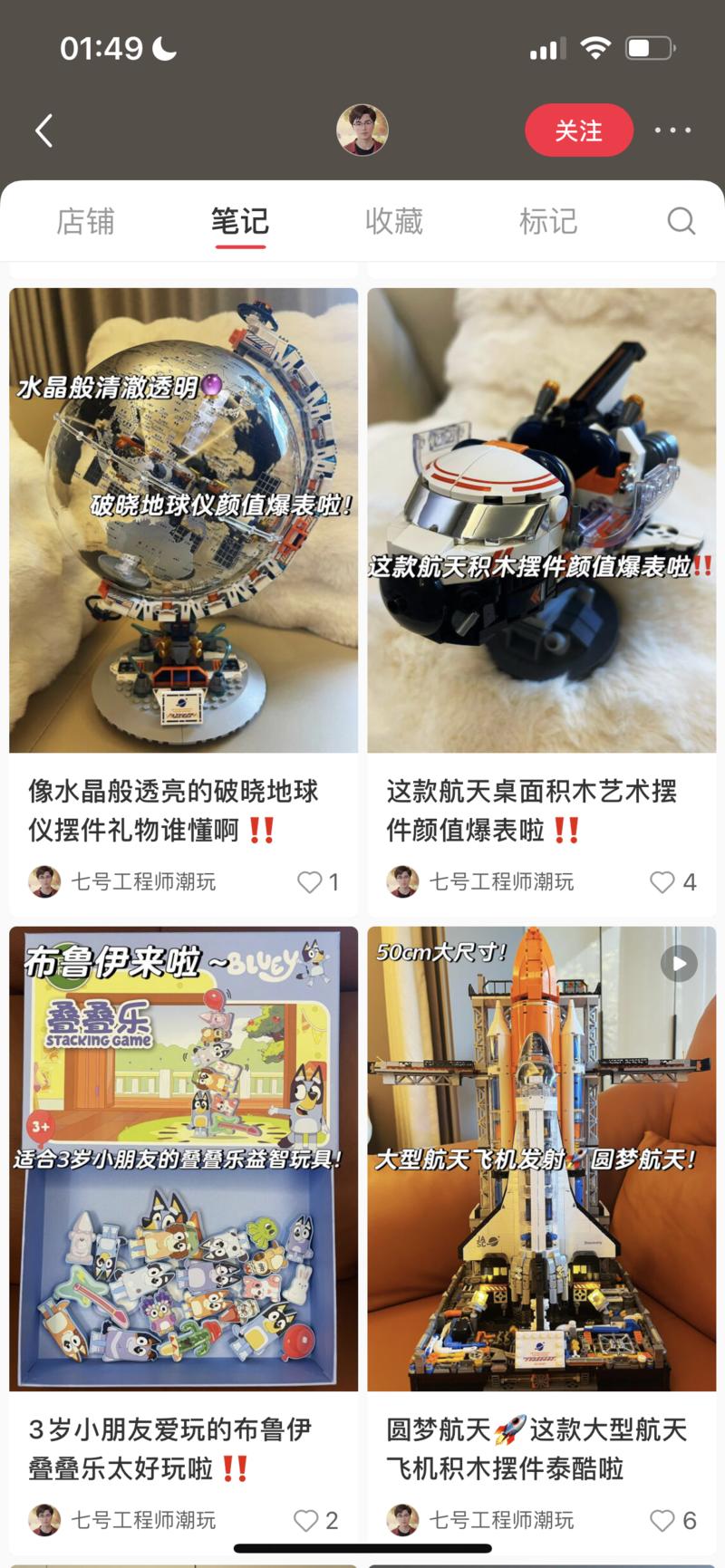Open author 七号工程师潮玩 under globe note

click(142, 882)
